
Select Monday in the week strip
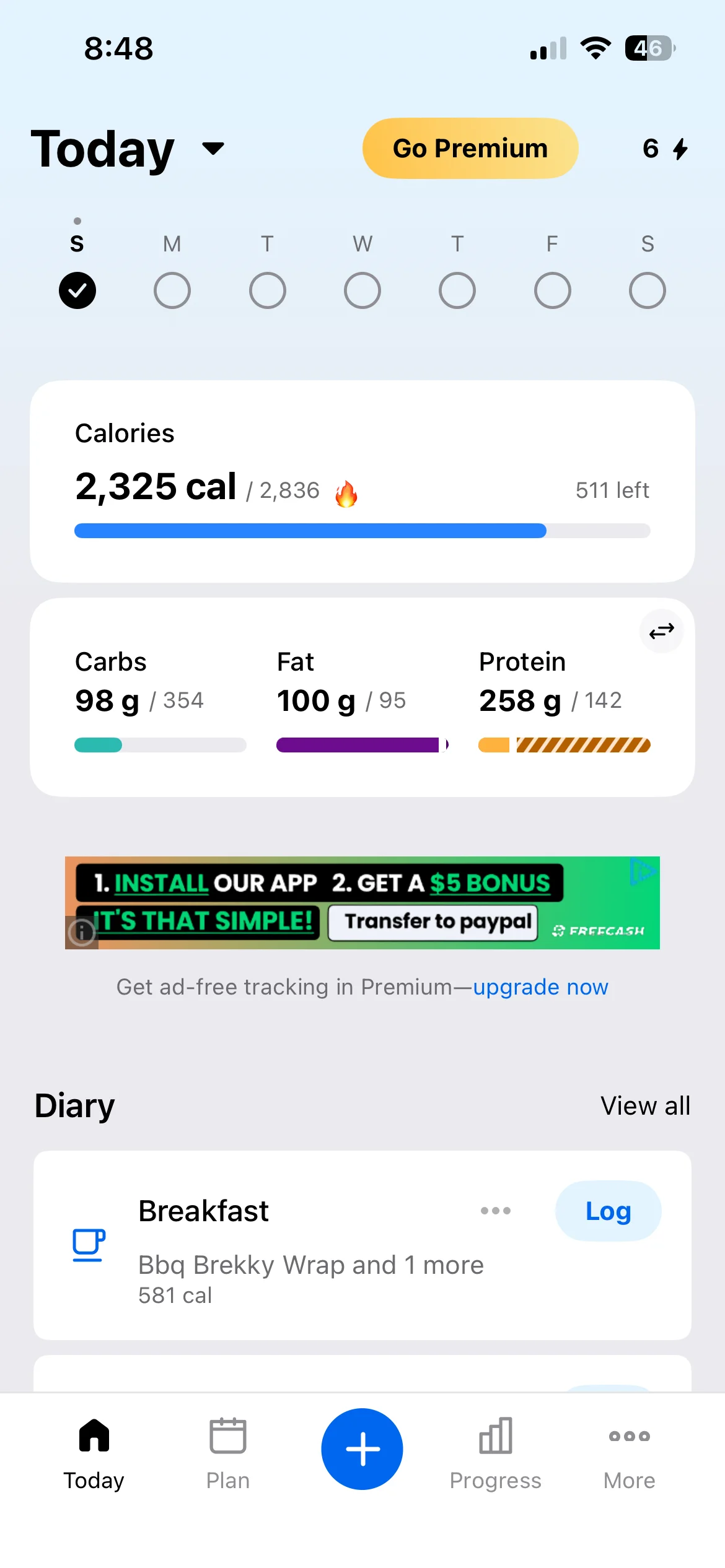pyautogui.click(x=172, y=290)
